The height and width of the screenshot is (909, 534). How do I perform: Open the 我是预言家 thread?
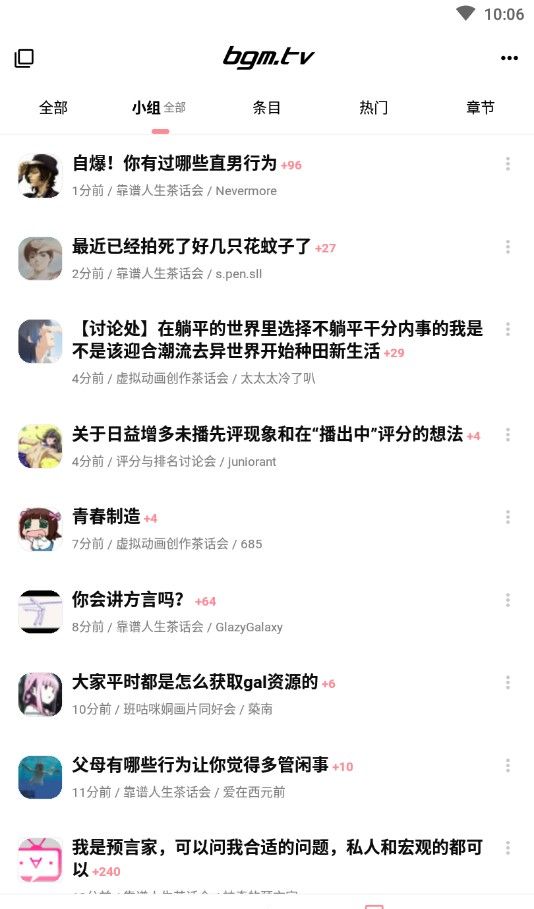(277, 859)
